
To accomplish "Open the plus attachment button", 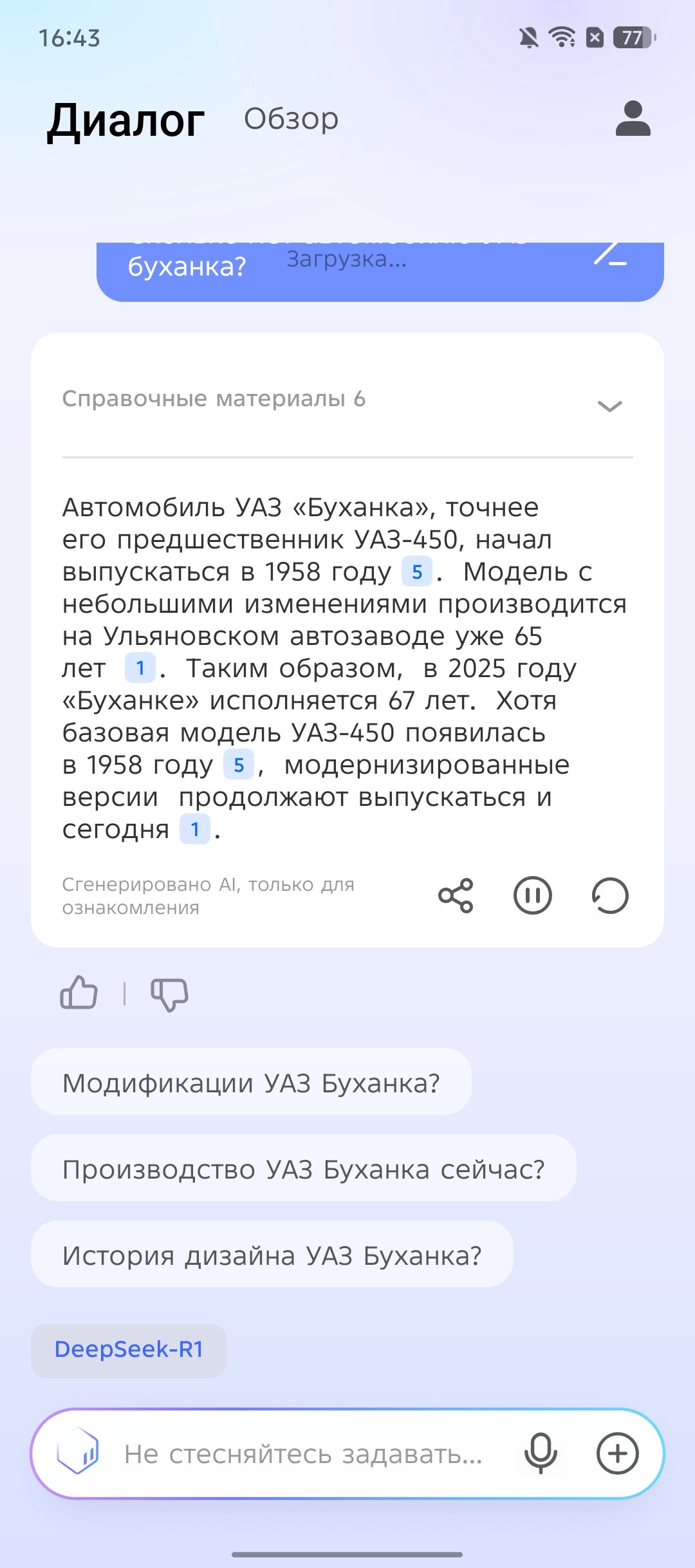I will (618, 1453).
